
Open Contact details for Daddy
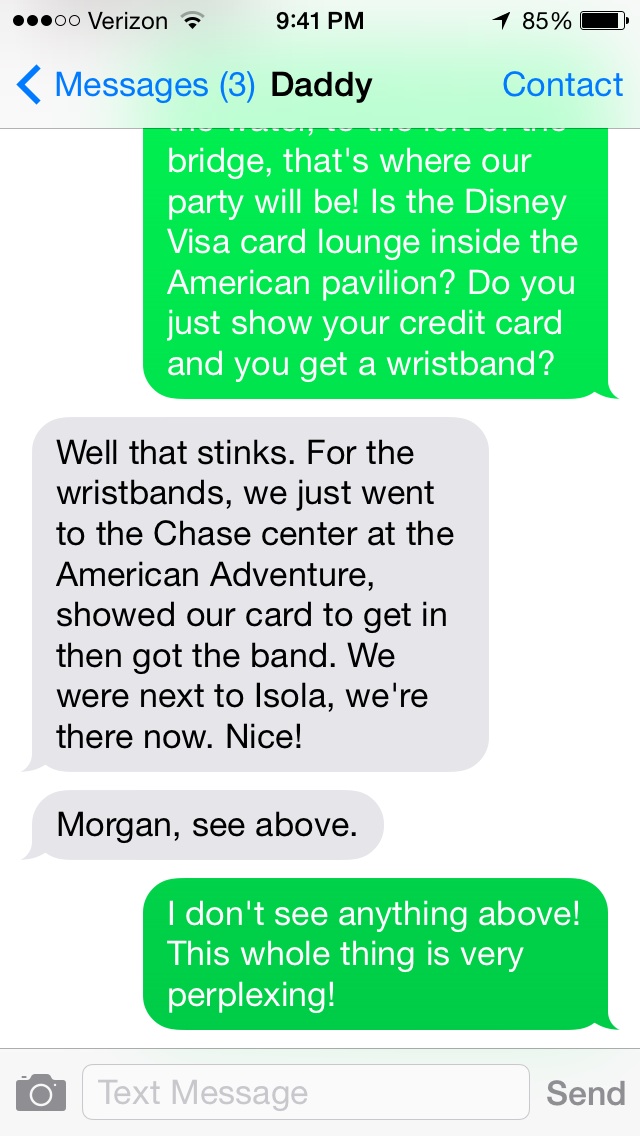[562, 85]
